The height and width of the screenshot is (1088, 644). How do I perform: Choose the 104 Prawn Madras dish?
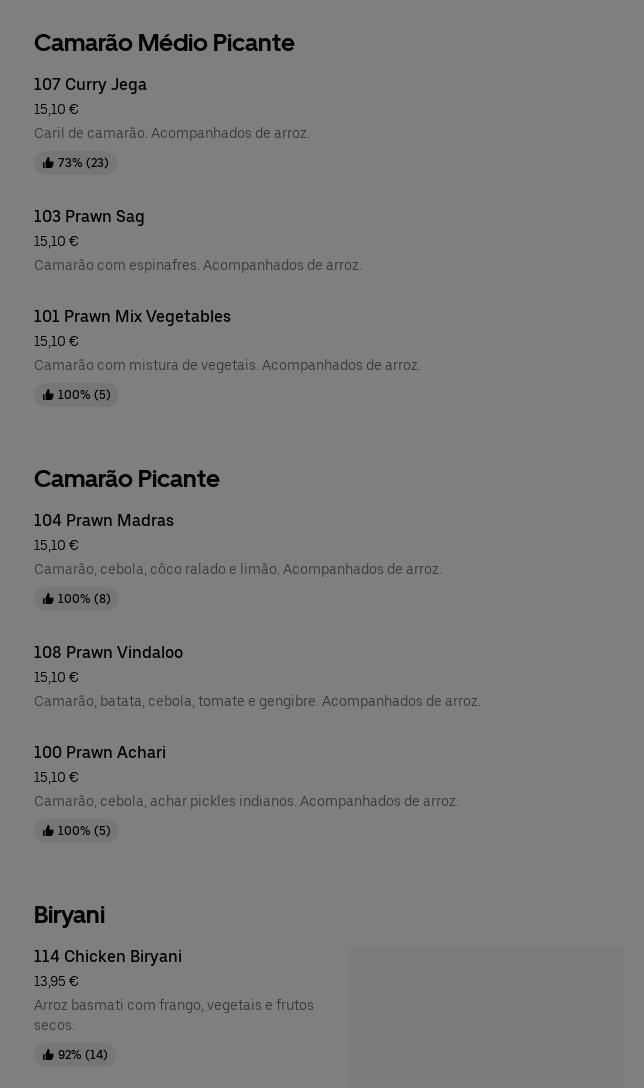point(104,521)
